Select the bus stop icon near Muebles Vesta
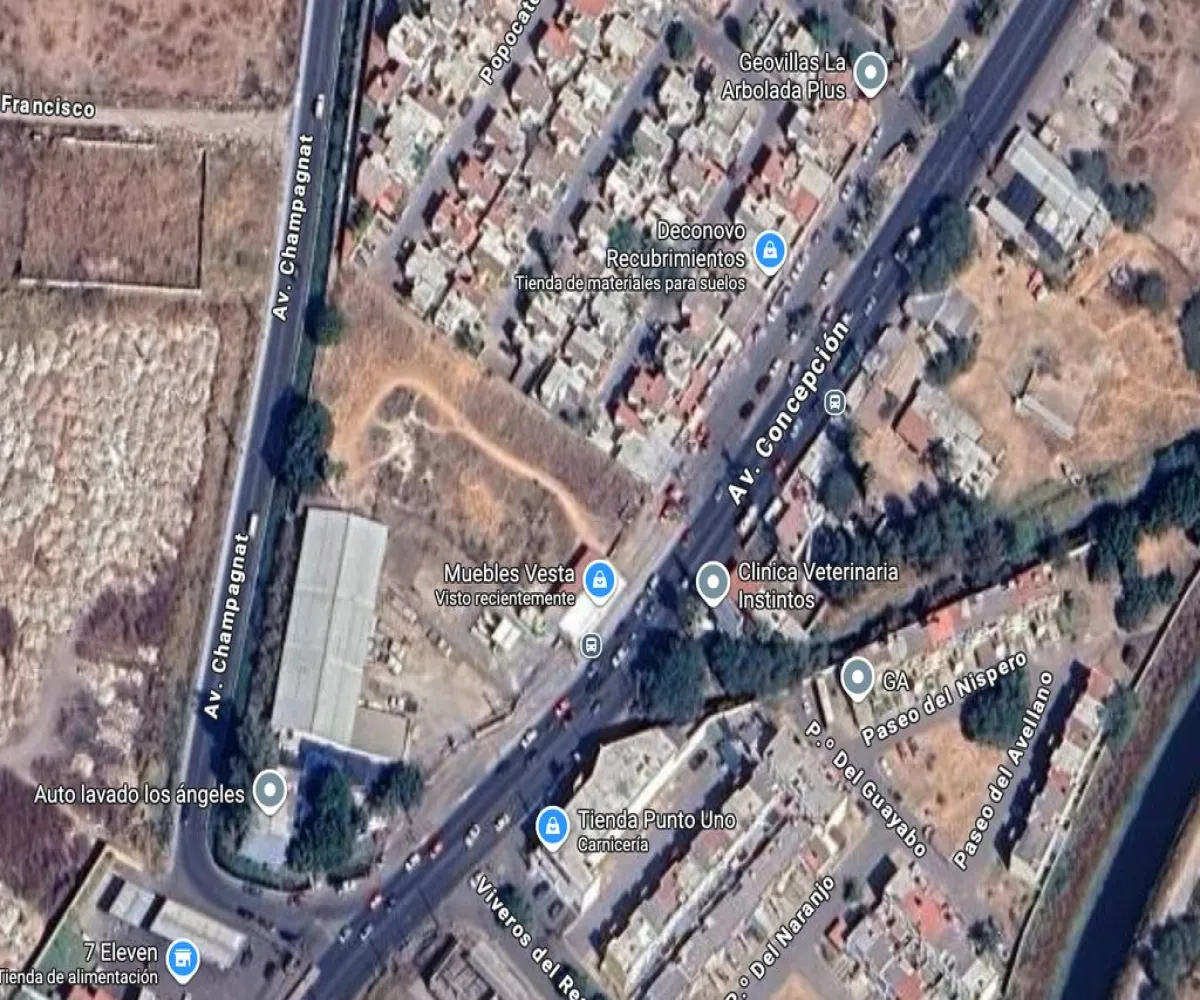 coord(591,645)
